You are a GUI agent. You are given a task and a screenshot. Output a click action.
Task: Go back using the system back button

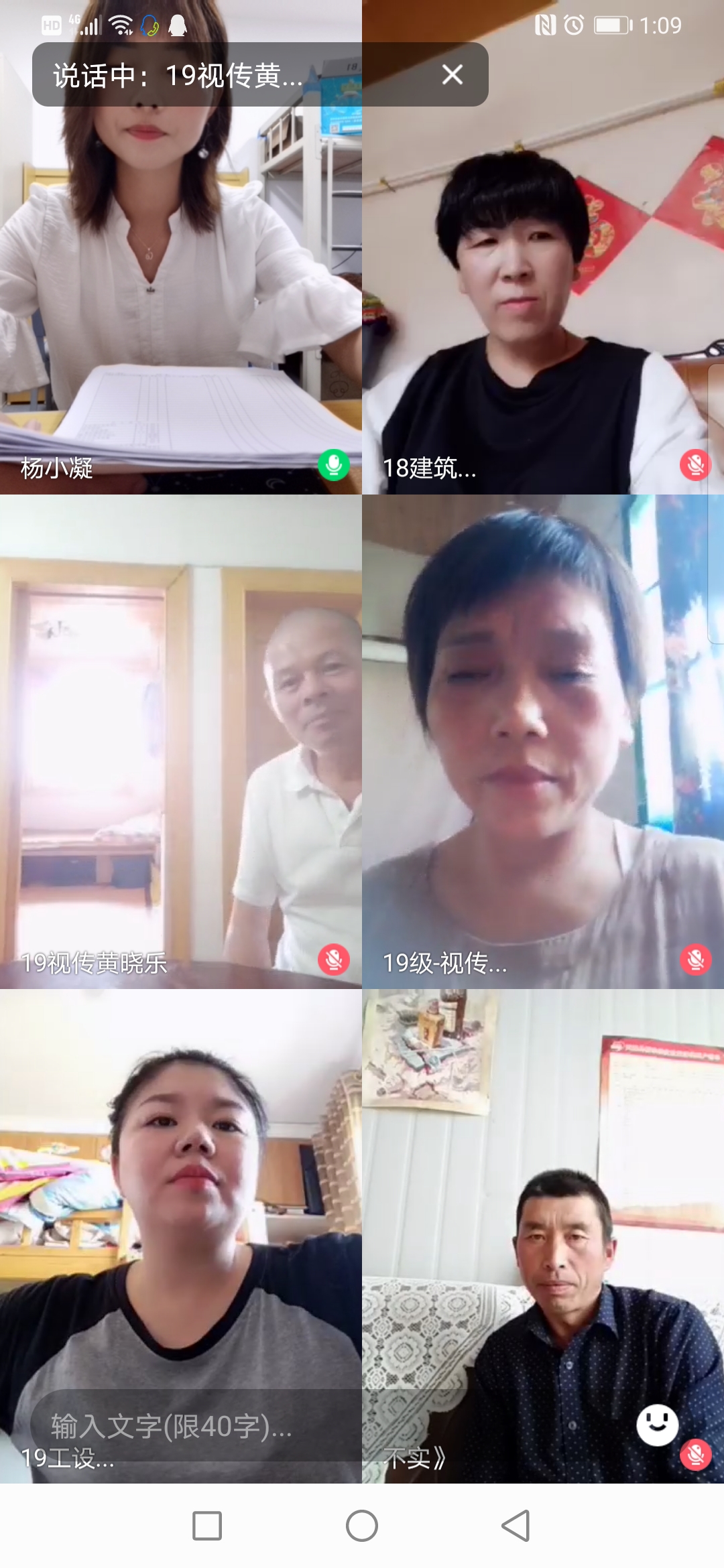(x=516, y=1526)
